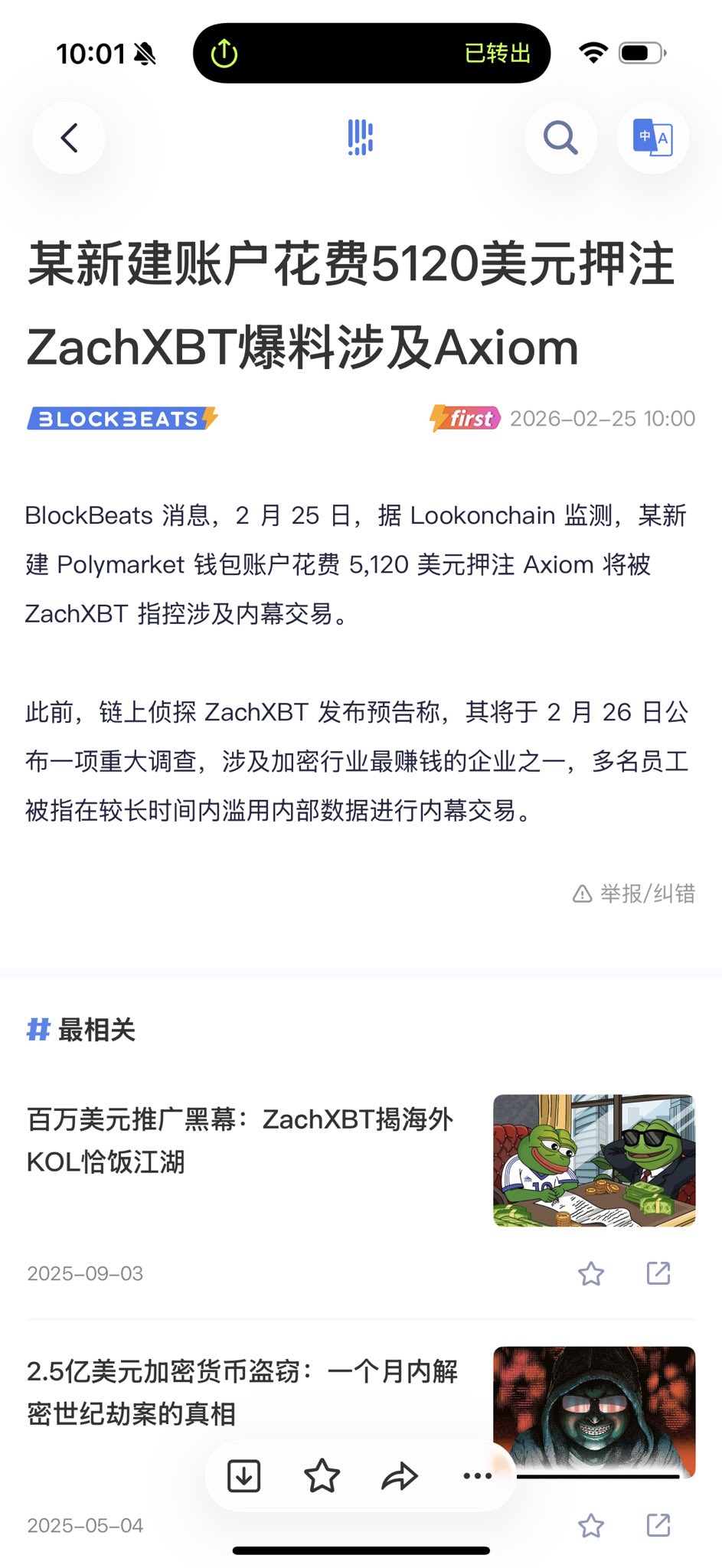Favorite the 2025-09-03 related article
The width and height of the screenshot is (722, 1568).
pos(590,1273)
